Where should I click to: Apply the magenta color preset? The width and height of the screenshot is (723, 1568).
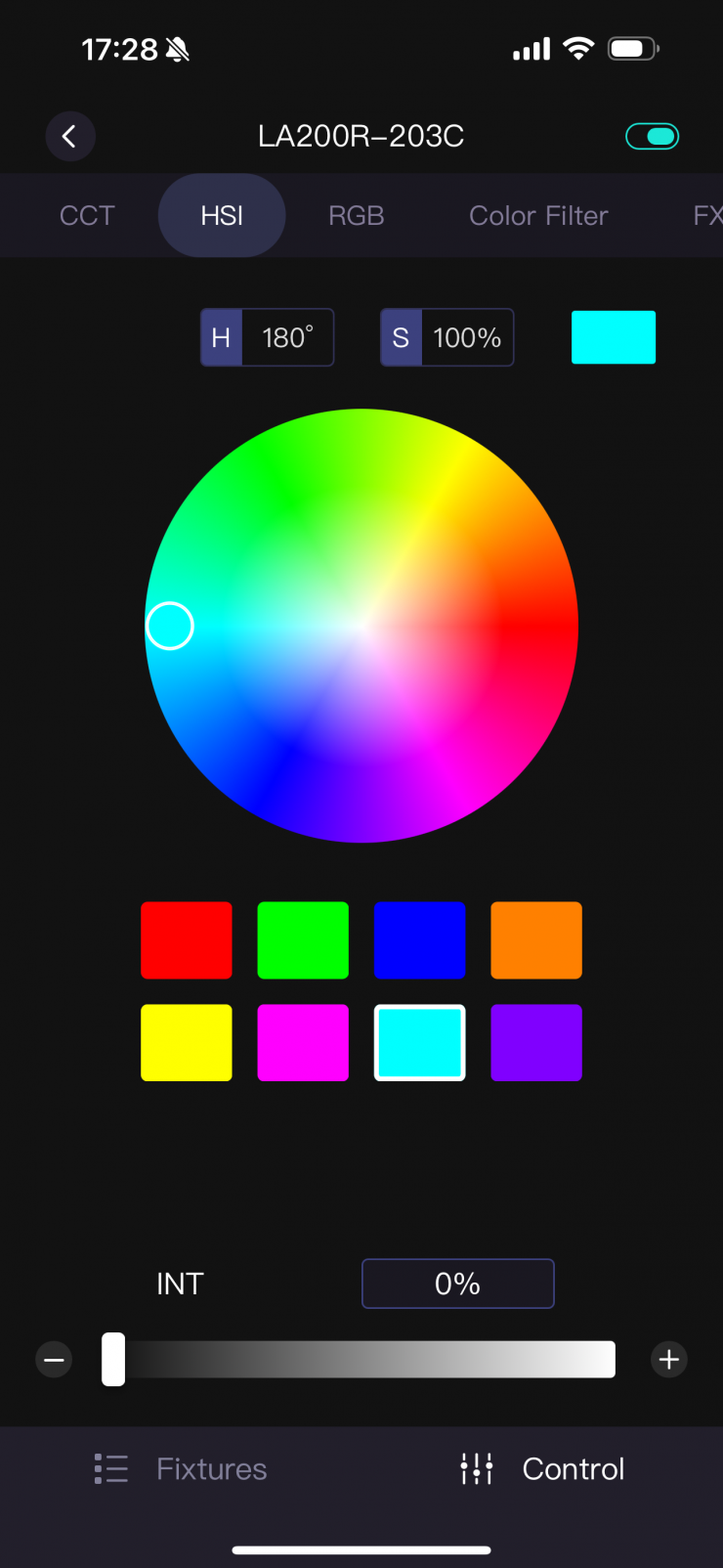pyautogui.click(x=303, y=1042)
